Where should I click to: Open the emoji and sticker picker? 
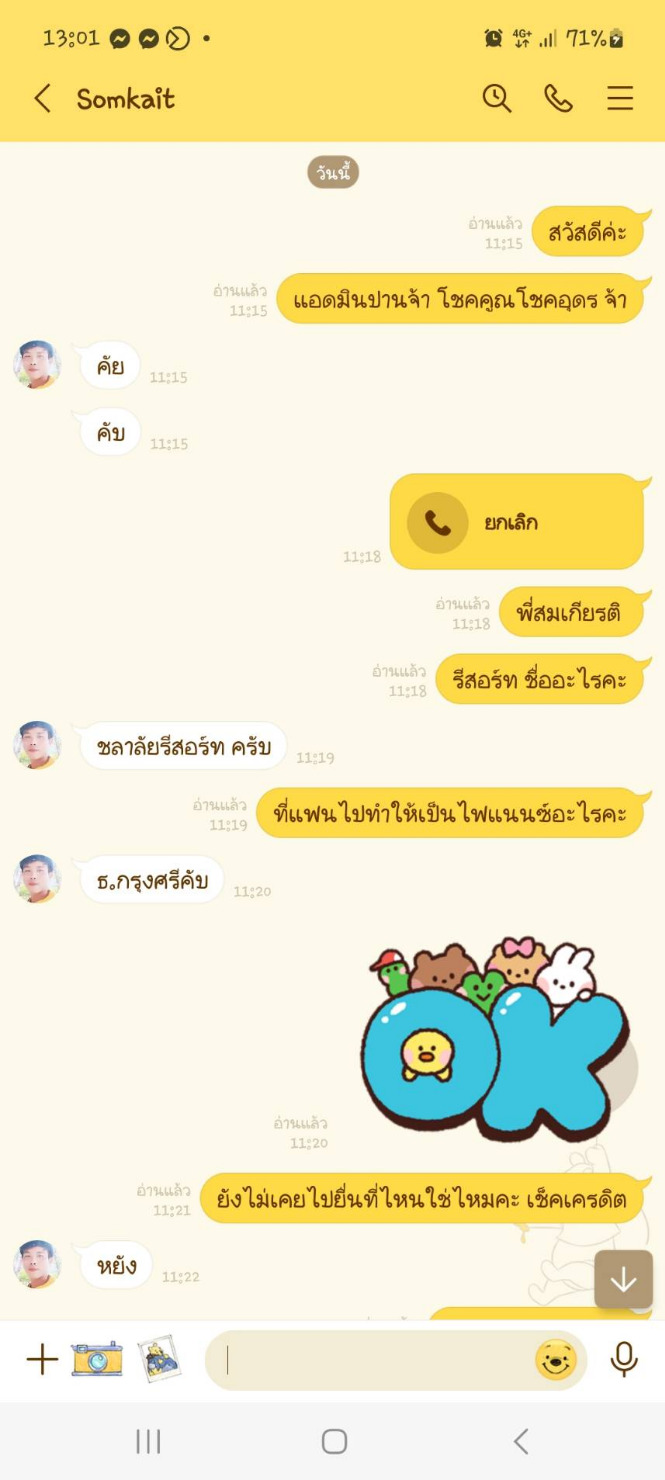coord(556,1360)
